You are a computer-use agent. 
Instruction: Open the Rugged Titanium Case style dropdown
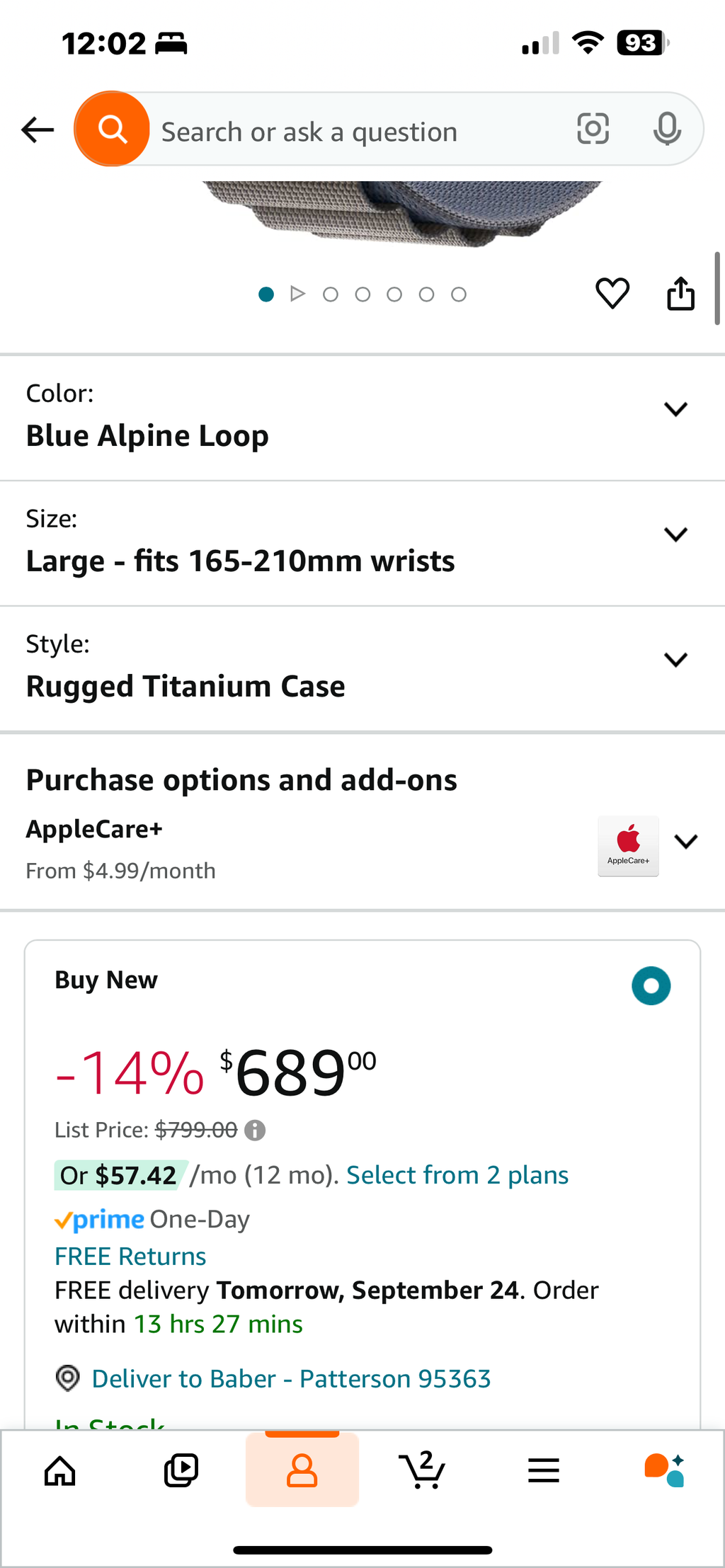pyautogui.click(x=675, y=659)
